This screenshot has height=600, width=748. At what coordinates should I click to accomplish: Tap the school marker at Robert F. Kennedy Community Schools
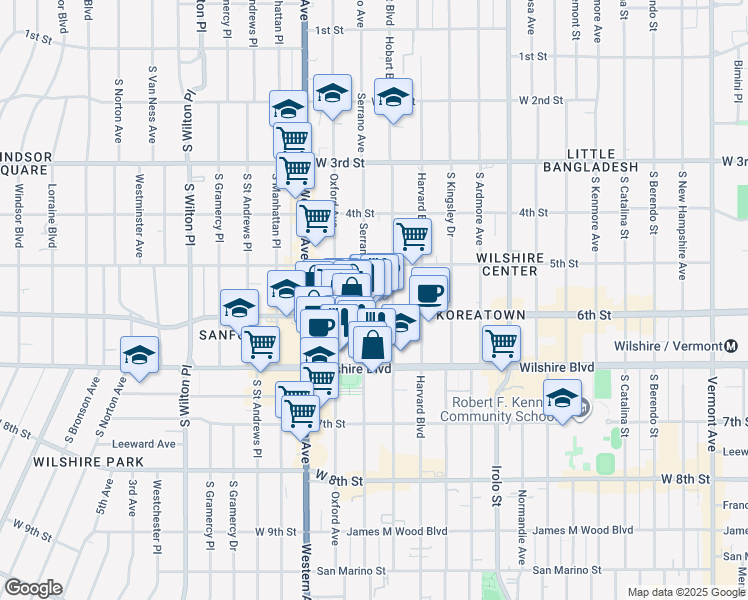[562, 399]
